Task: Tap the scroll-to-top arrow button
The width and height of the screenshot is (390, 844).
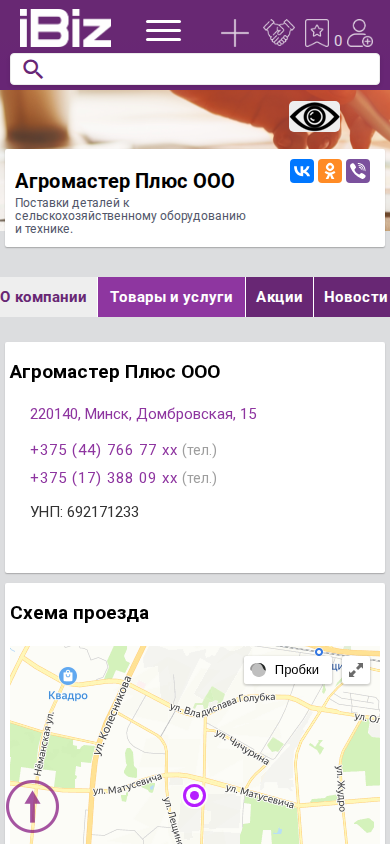Action: click(x=32, y=806)
